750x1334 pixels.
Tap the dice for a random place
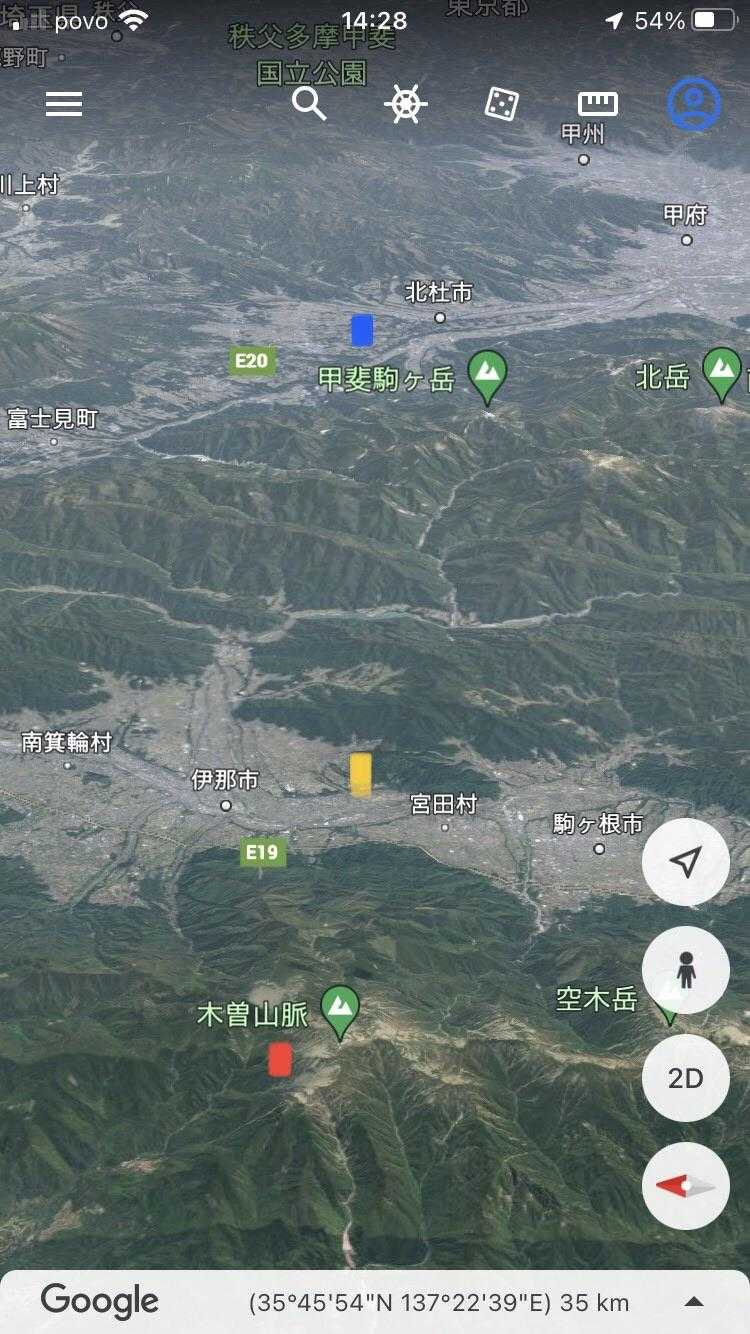[x=501, y=104]
